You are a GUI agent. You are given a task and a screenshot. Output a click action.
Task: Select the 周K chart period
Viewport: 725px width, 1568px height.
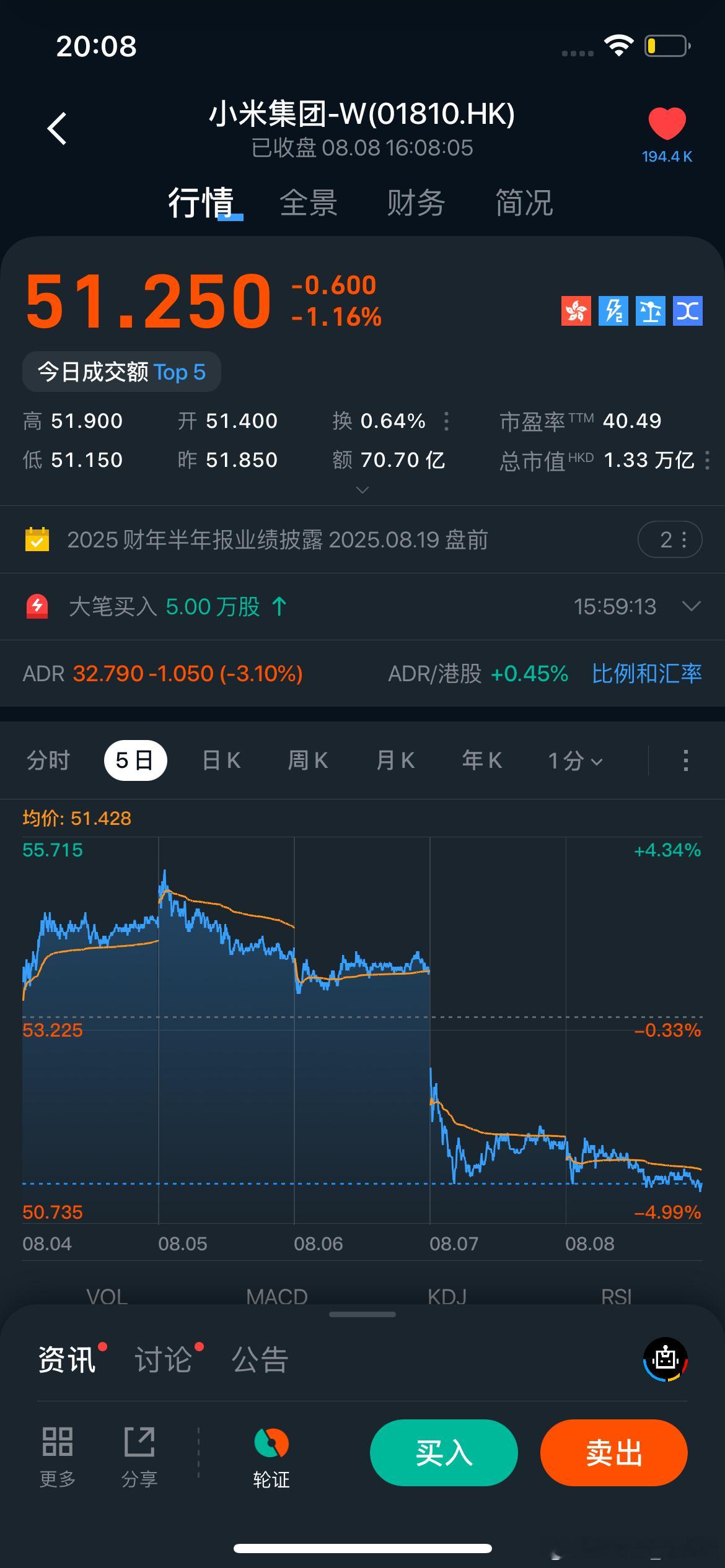click(308, 760)
